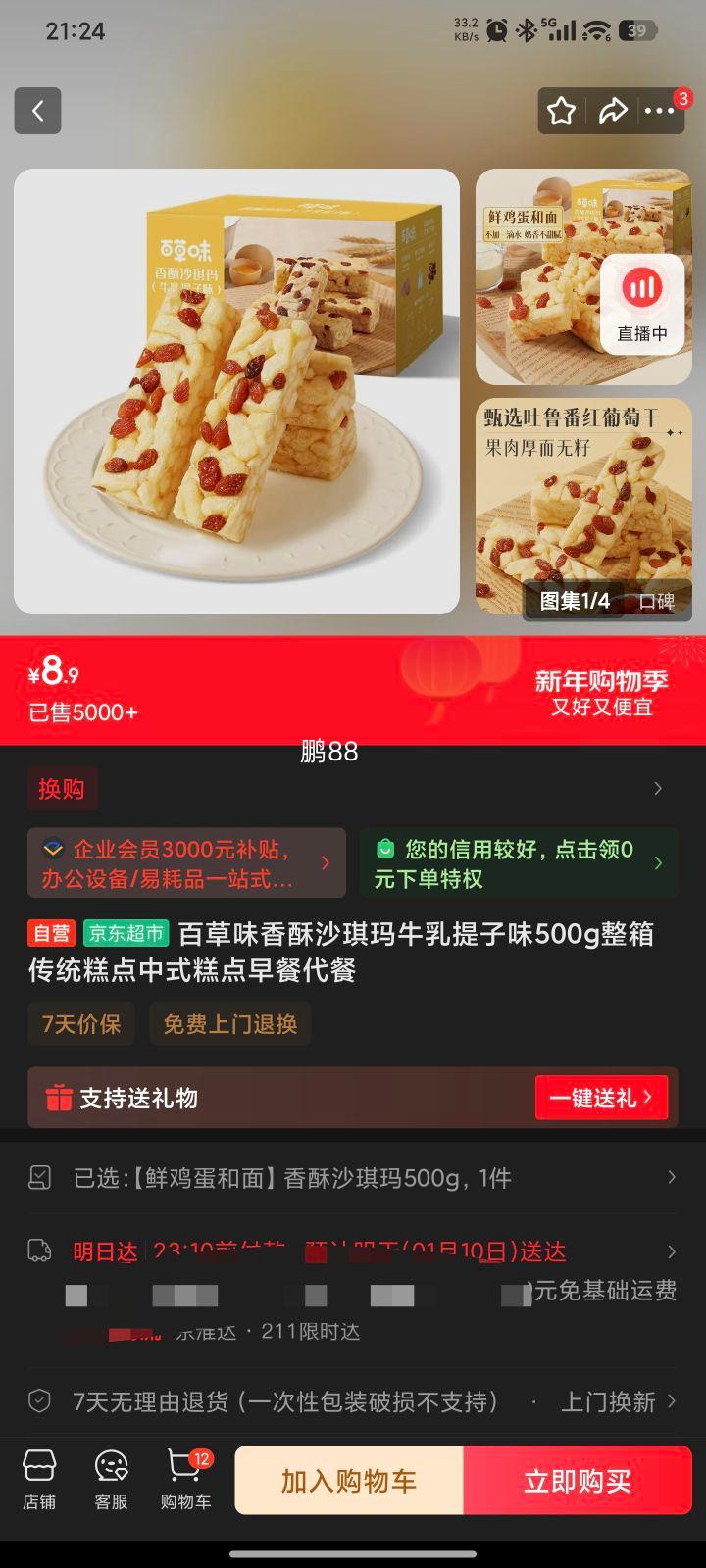Open the 购物车 cart icon with badge 12
The image size is (706, 1568).
tap(181, 1472)
